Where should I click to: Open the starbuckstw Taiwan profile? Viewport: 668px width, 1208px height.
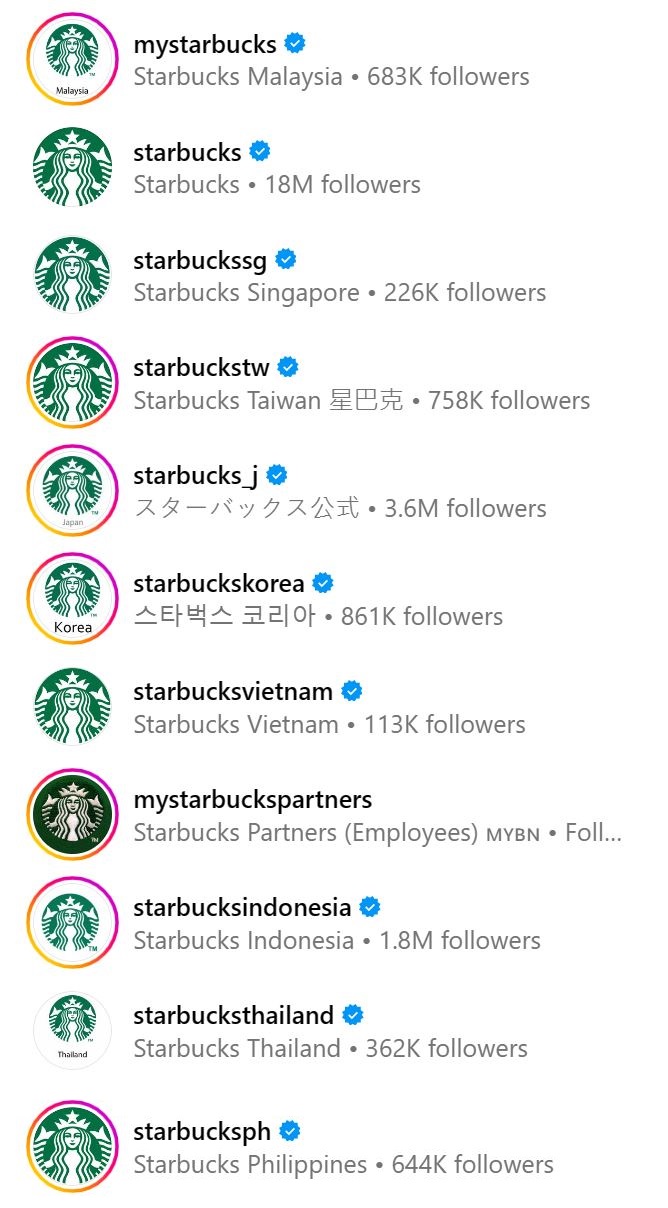[x=334, y=383]
